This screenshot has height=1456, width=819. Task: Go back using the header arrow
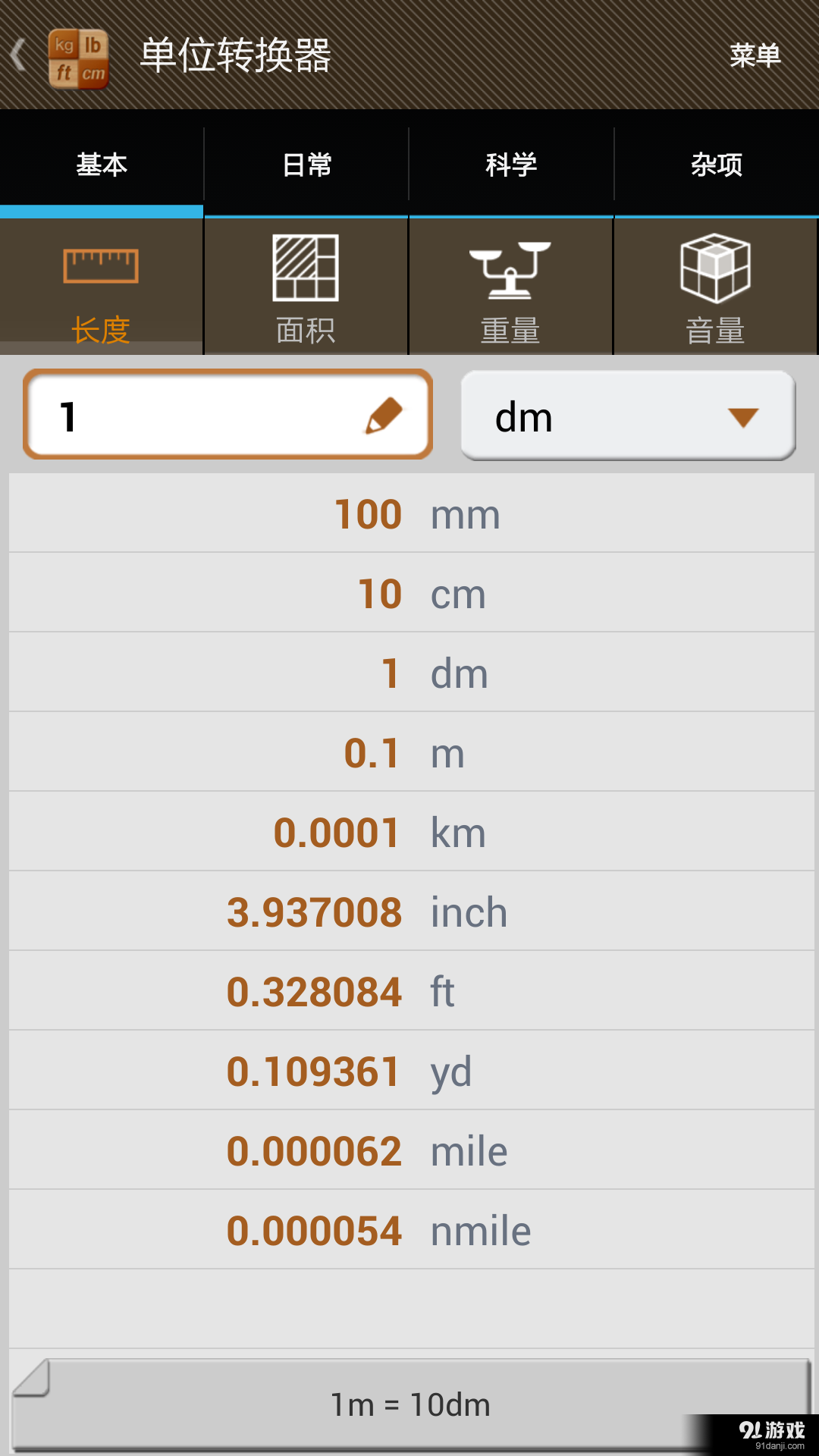[x=20, y=55]
